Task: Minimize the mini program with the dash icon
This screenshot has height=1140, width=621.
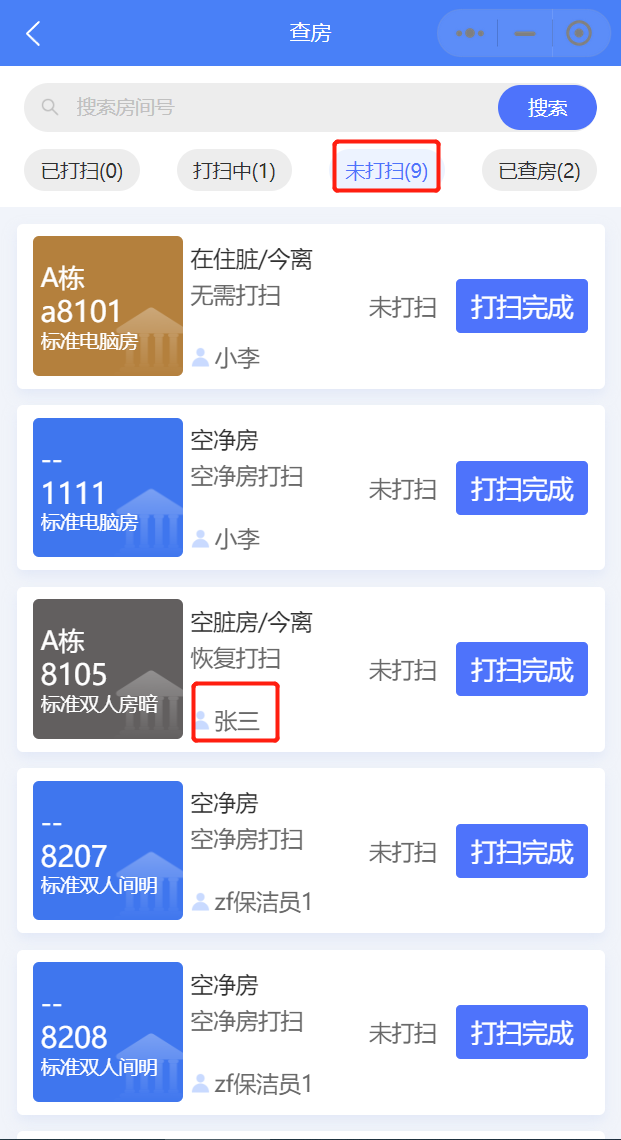Action: 524,33
